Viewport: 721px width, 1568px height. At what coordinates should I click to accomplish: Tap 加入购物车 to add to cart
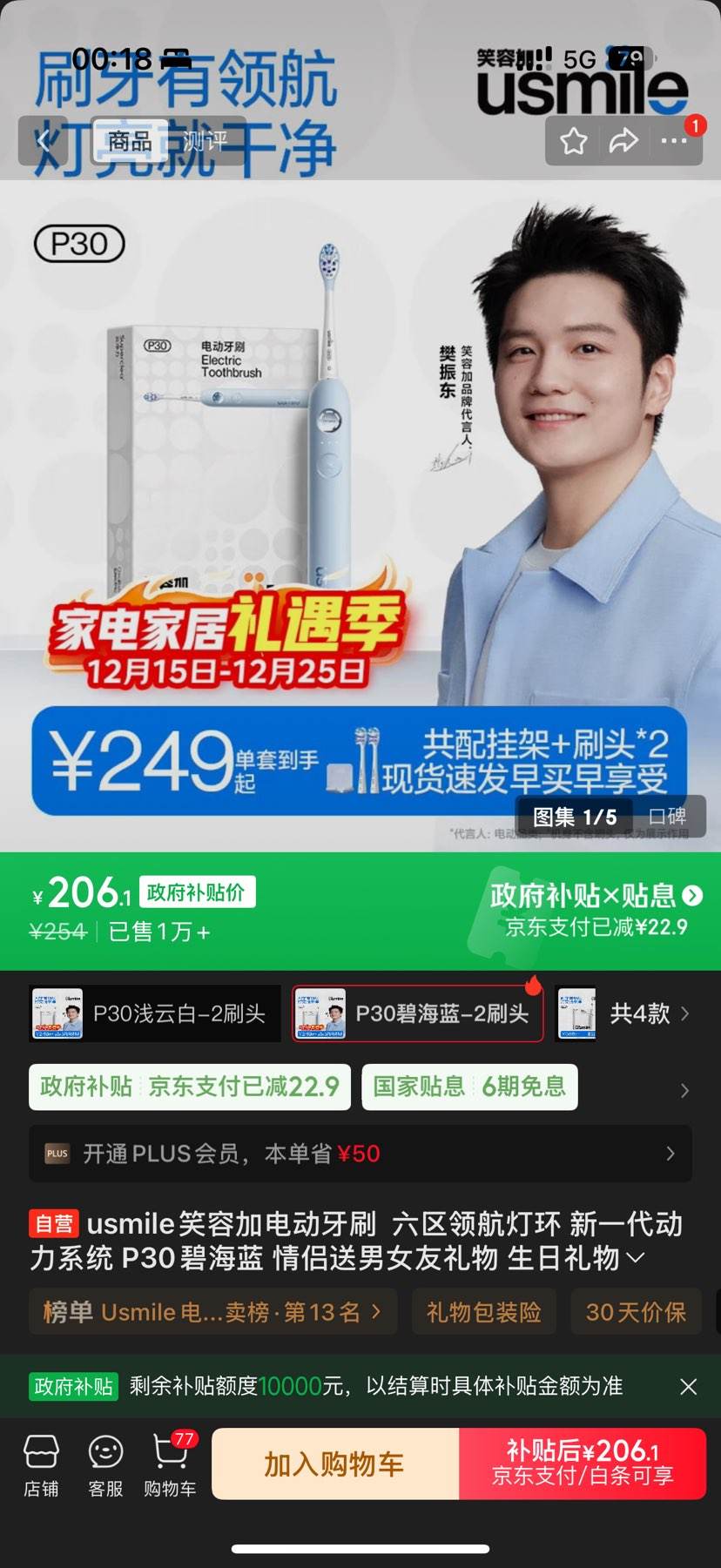pyautogui.click(x=335, y=1464)
